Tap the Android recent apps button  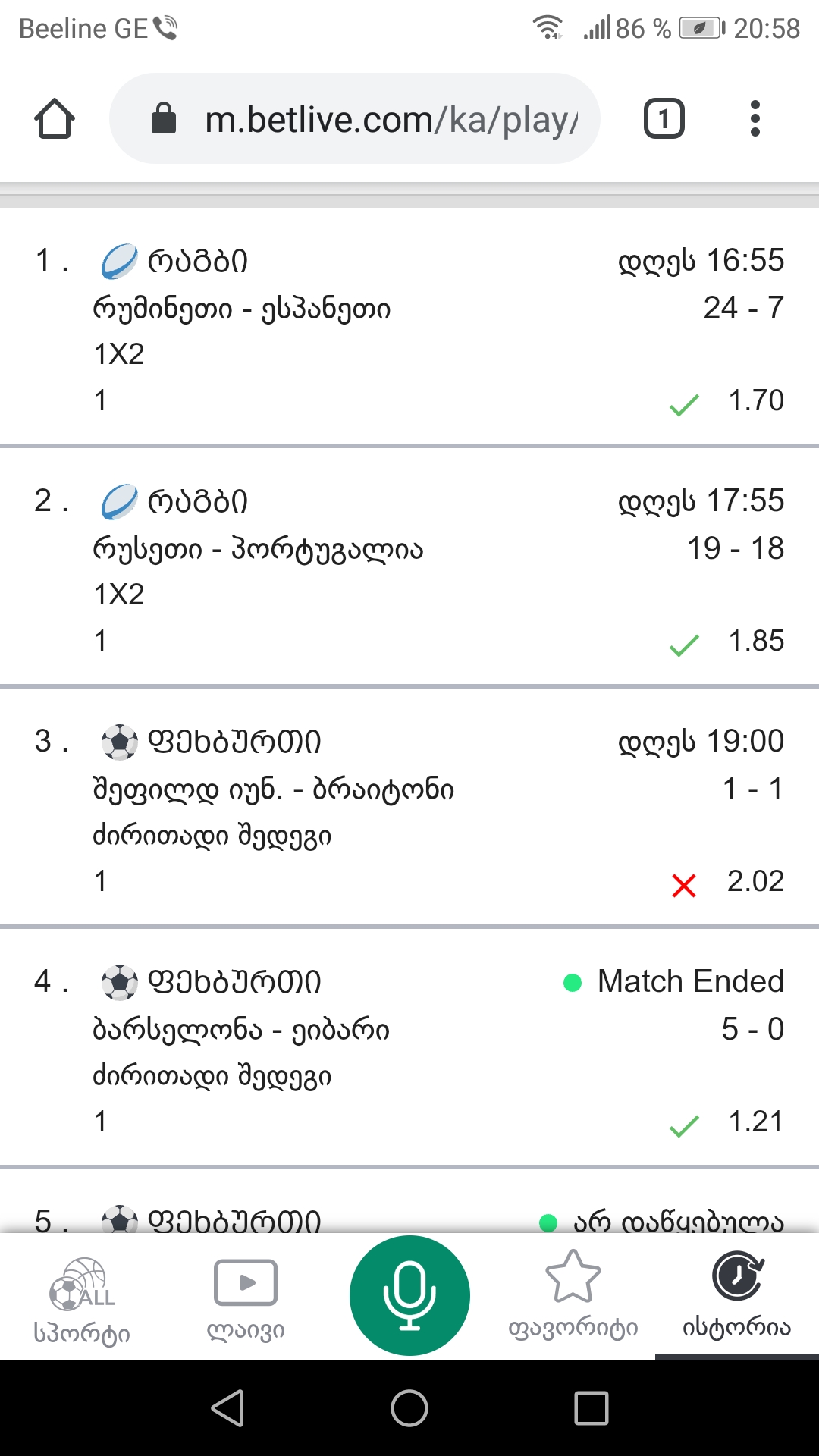pos(591,1409)
